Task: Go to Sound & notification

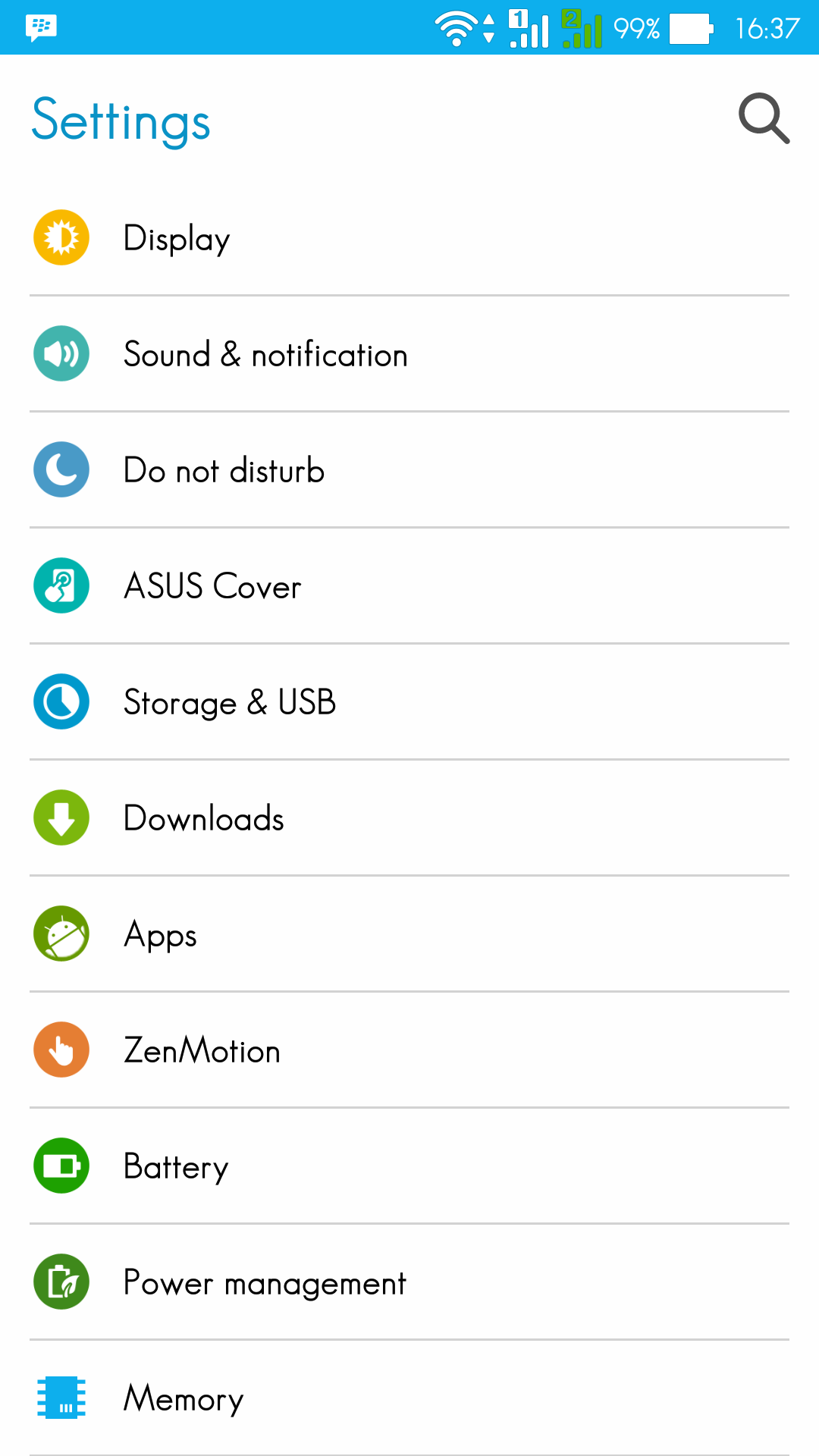Action: click(x=409, y=354)
